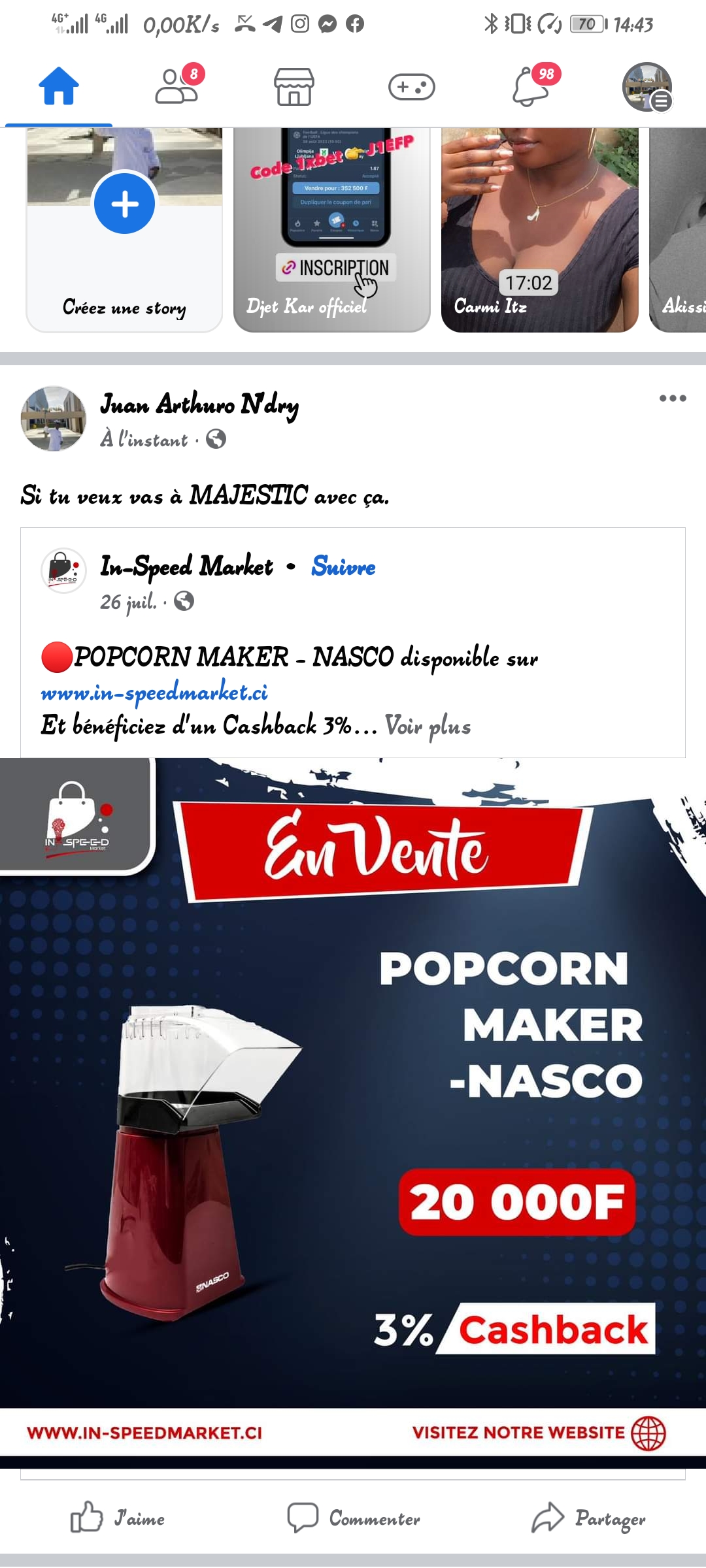Expand the post with Voir plus
The width and height of the screenshot is (706, 1568).
pyautogui.click(x=428, y=726)
